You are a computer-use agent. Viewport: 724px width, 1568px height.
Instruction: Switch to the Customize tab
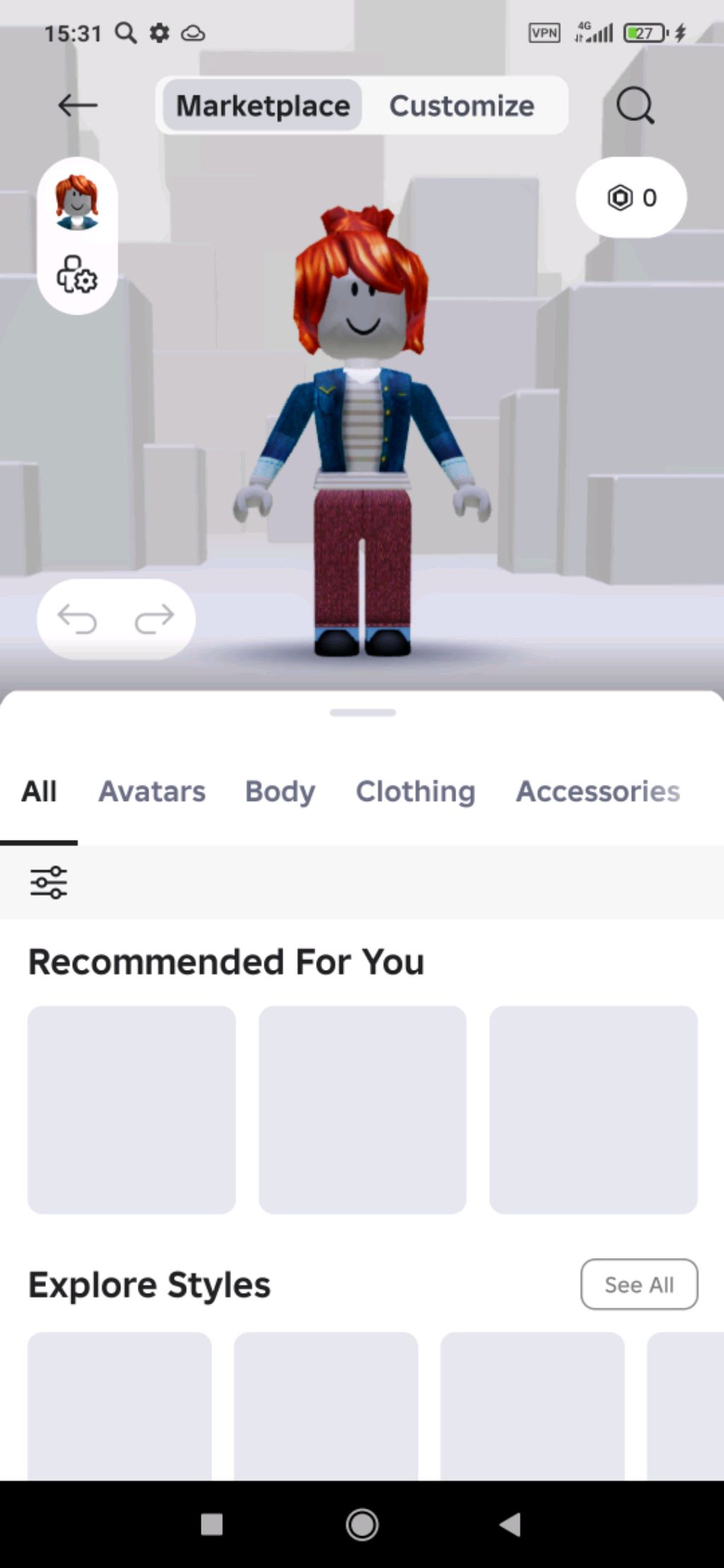coord(462,105)
